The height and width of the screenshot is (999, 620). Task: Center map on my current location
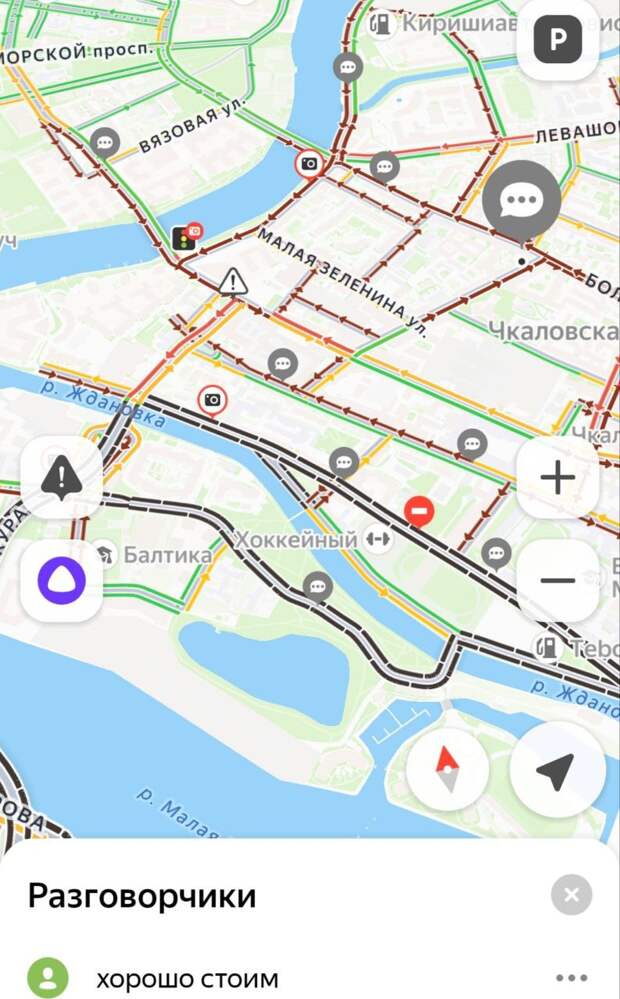click(557, 771)
